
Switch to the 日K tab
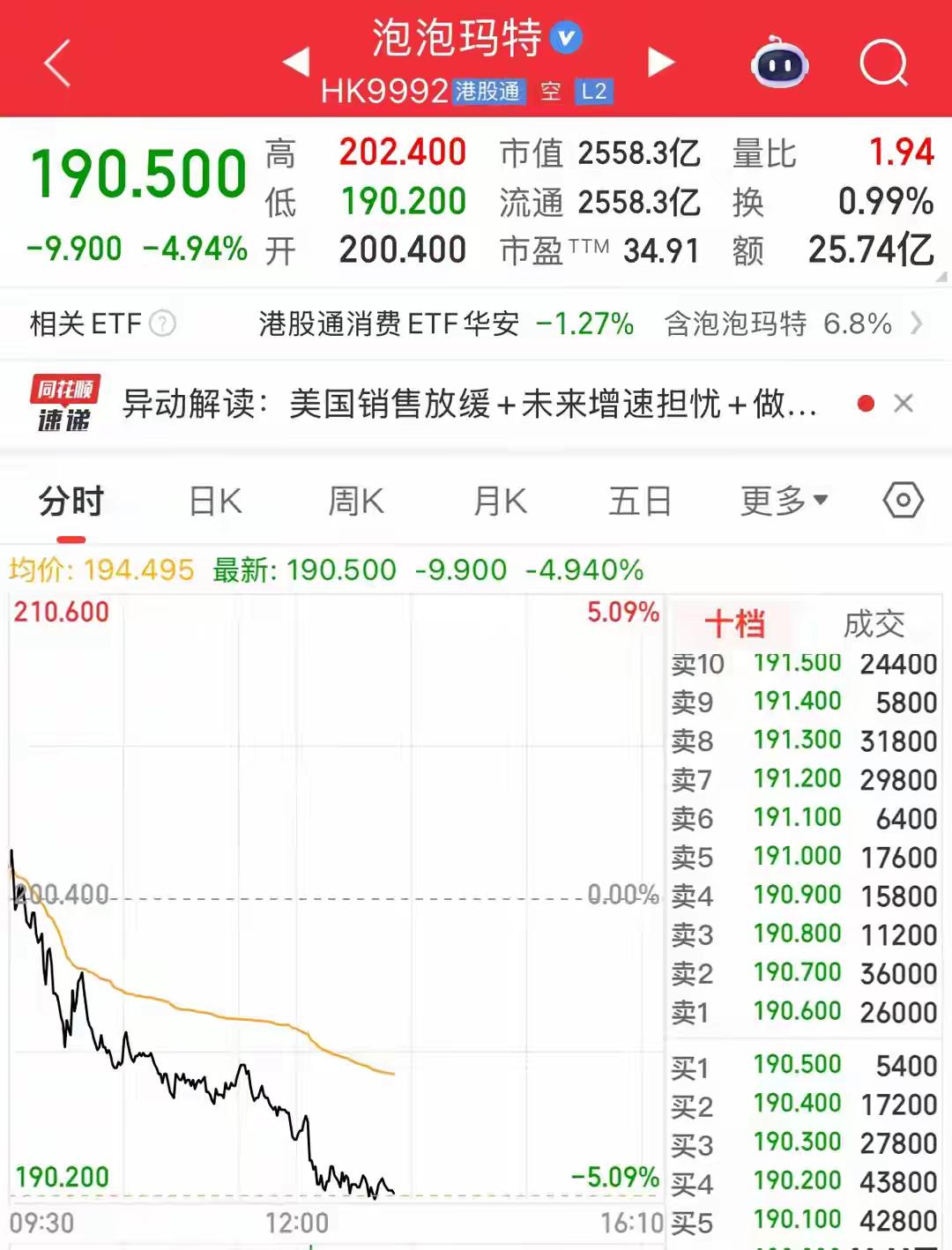[x=213, y=501]
